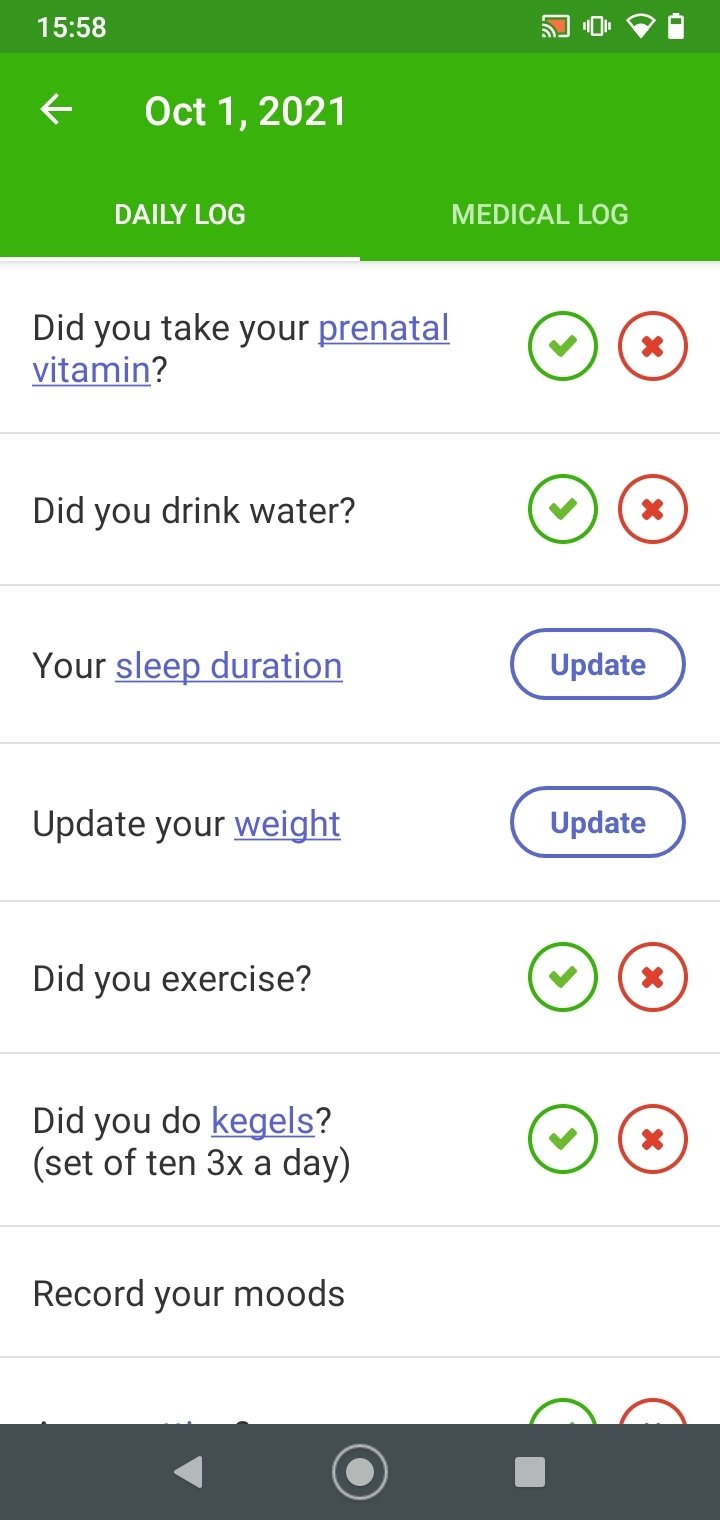Image resolution: width=720 pixels, height=1520 pixels.
Task: Select the Daily Log tab
Action: [x=180, y=214]
